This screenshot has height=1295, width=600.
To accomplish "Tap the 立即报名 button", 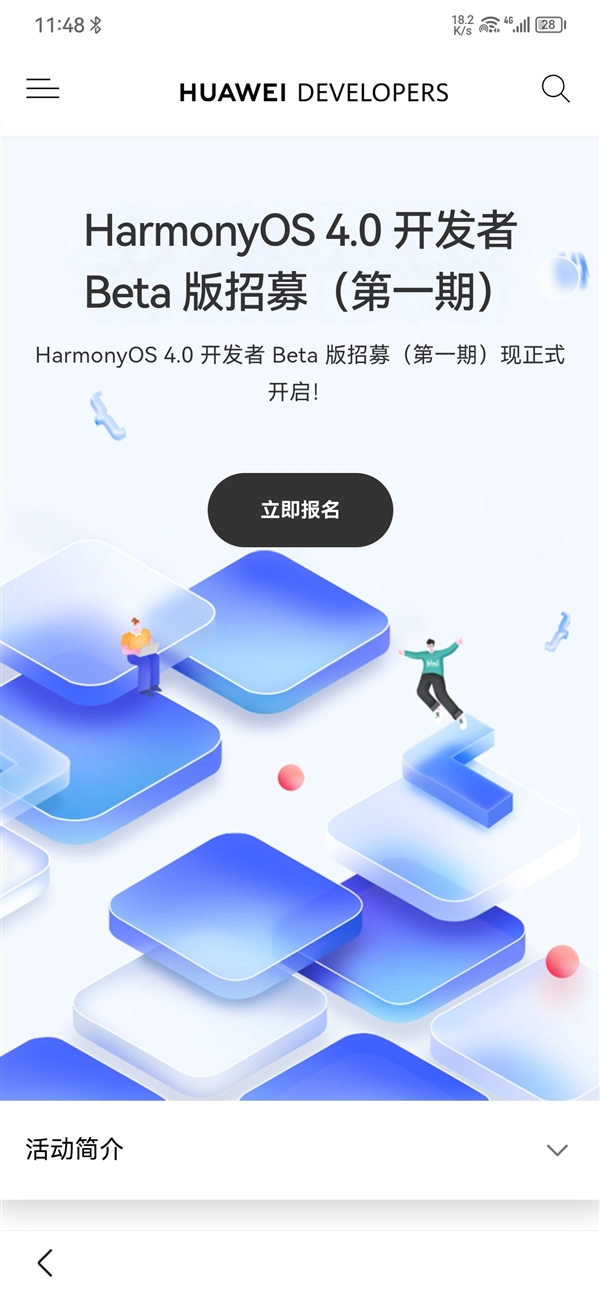I will point(300,510).
